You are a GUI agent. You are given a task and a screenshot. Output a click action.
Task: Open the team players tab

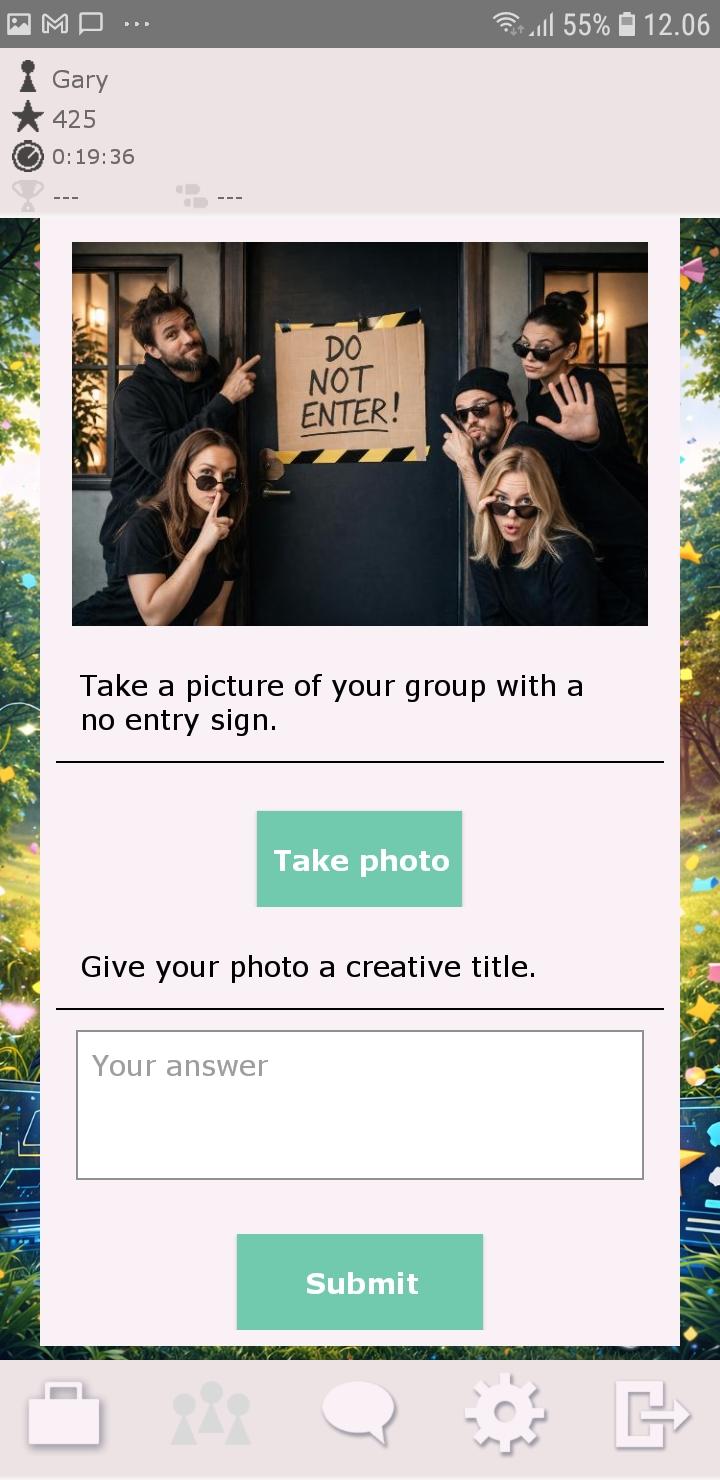click(x=211, y=1414)
